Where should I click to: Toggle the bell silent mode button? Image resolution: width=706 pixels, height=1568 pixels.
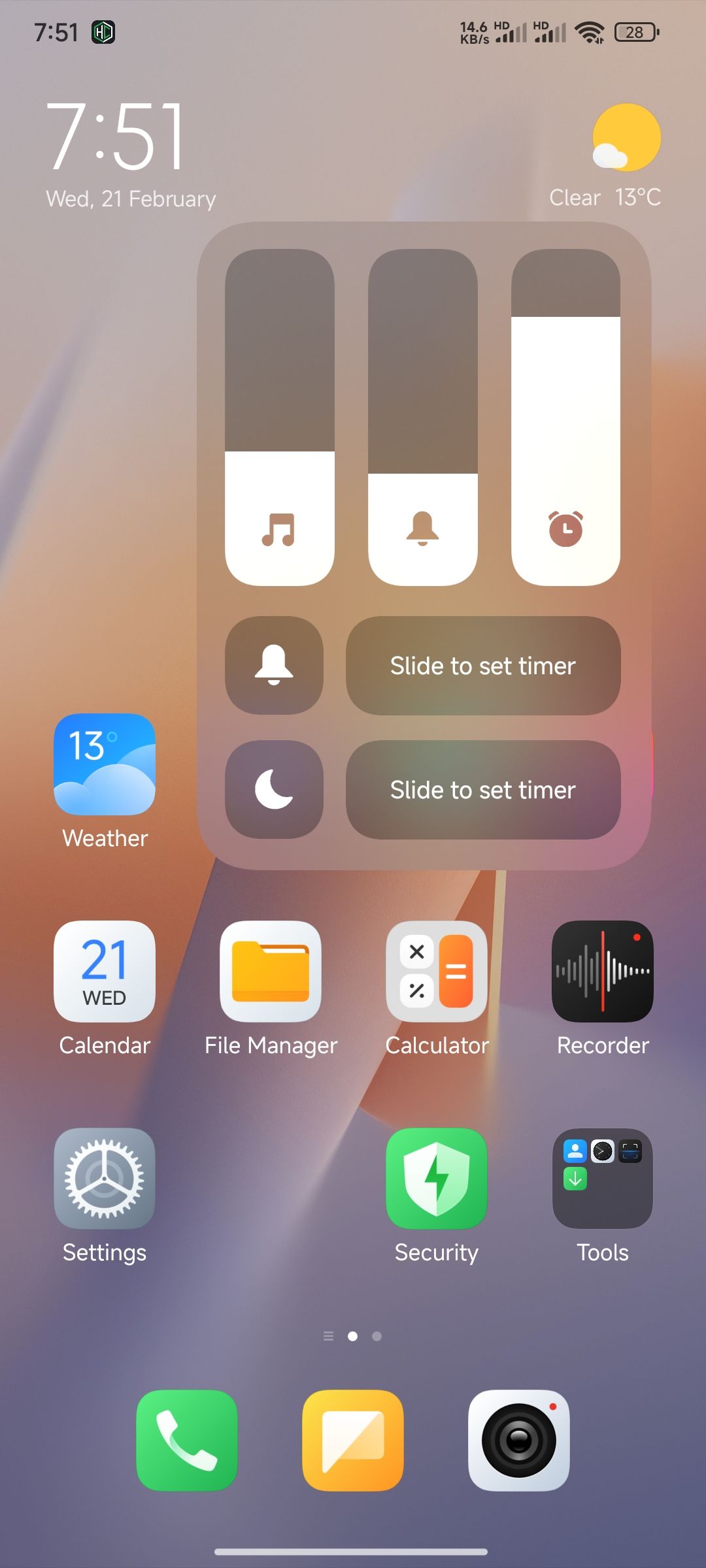click(x=274, y=665)
